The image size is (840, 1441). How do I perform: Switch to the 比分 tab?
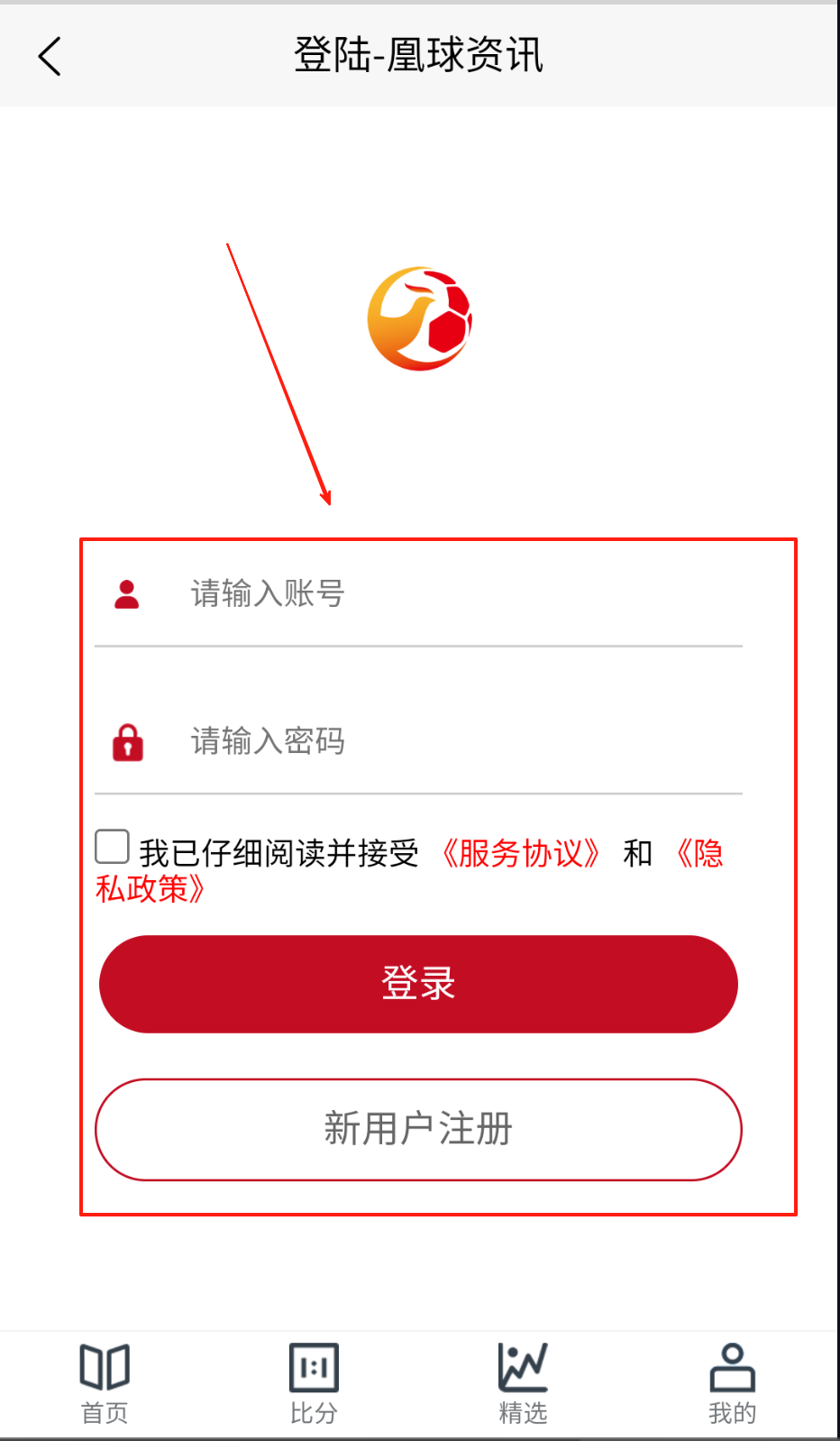tap(314, 1384)
